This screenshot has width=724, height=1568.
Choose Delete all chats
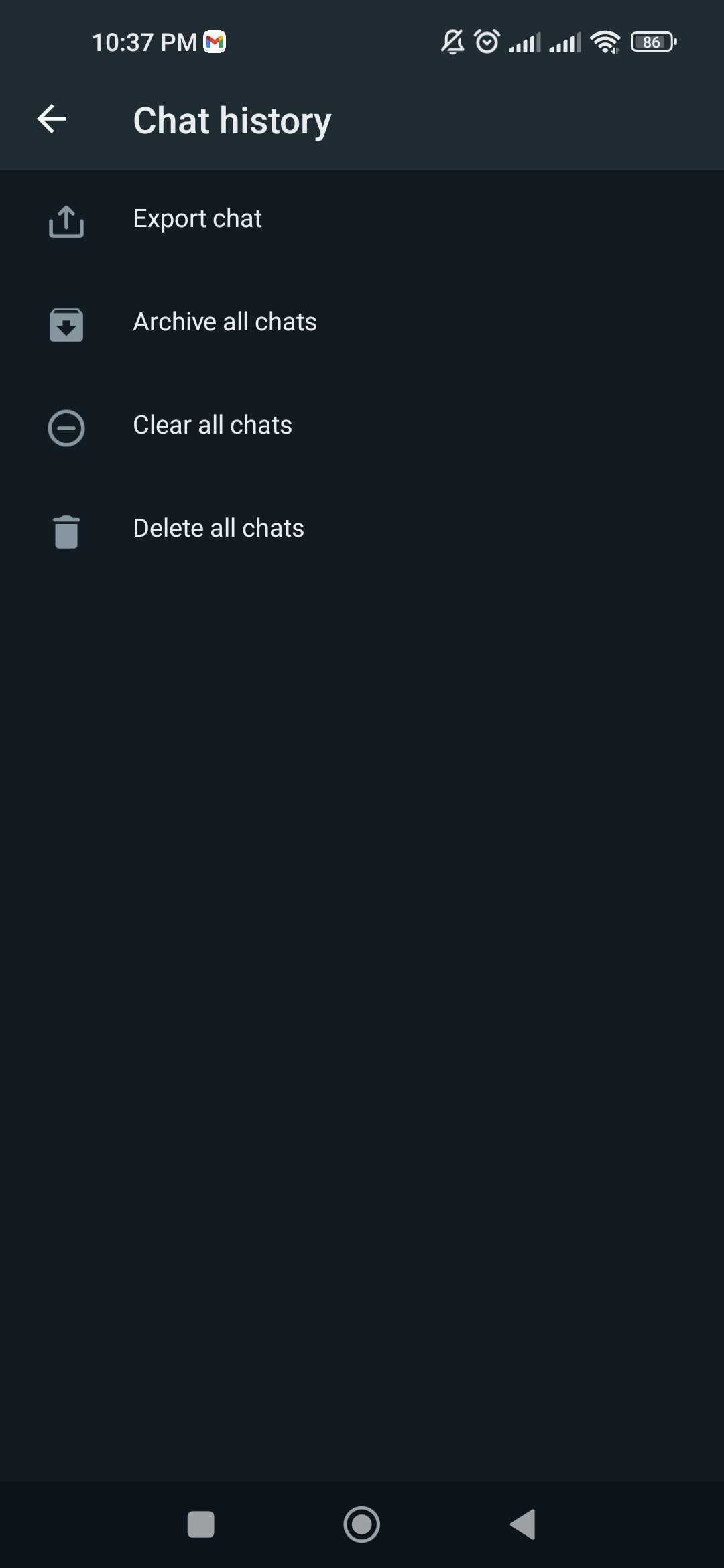click(x=218, y=527)
